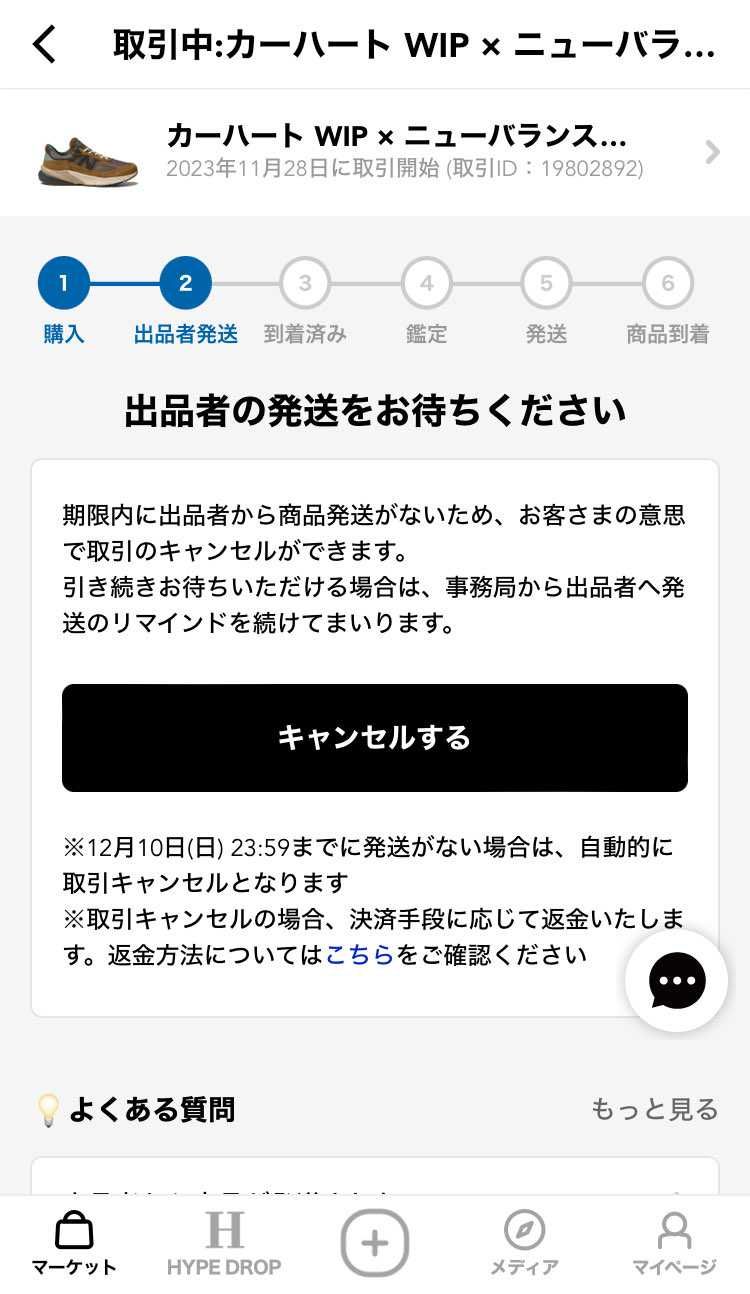Open もっと見る to see more questions

pos(656,1109)
